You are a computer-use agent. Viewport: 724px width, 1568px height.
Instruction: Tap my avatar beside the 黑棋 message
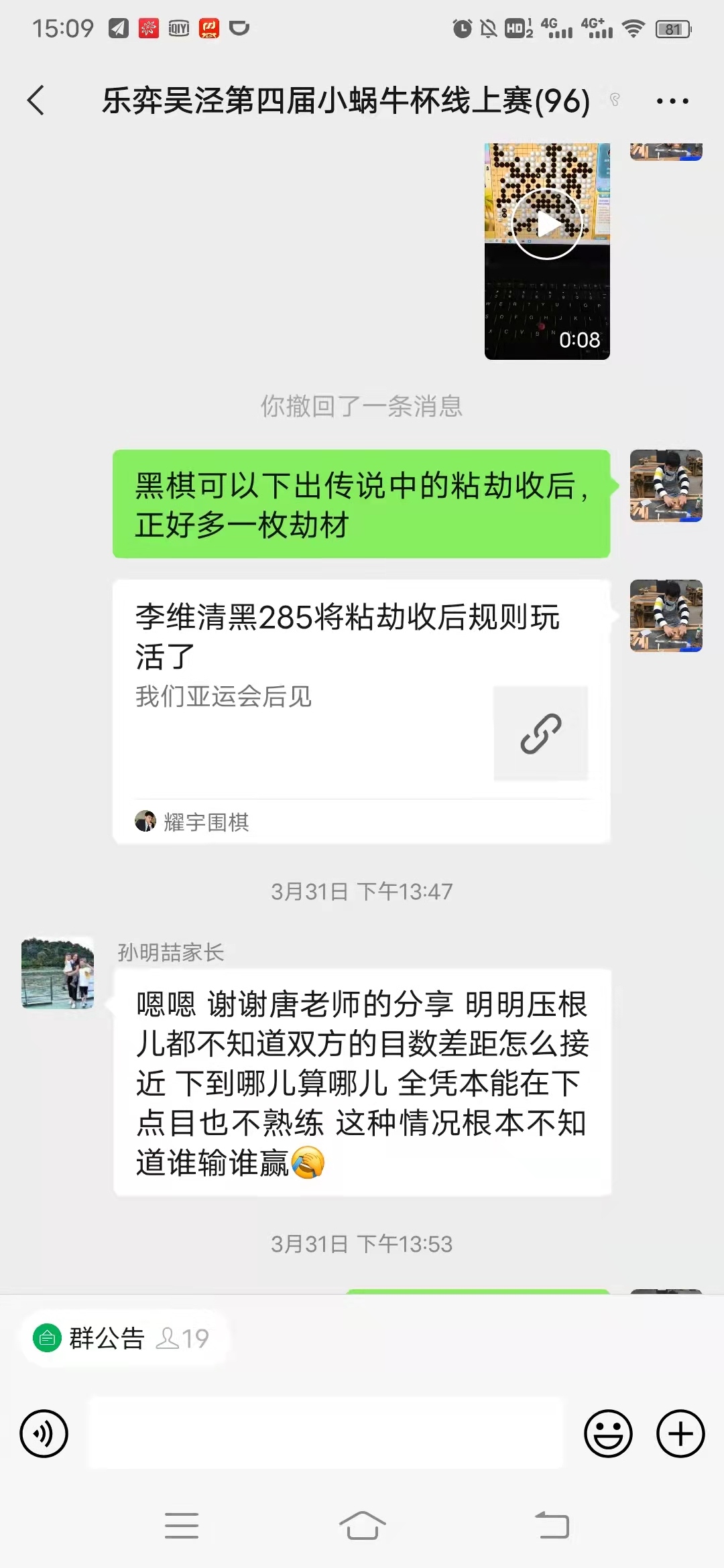coord(666,486)
